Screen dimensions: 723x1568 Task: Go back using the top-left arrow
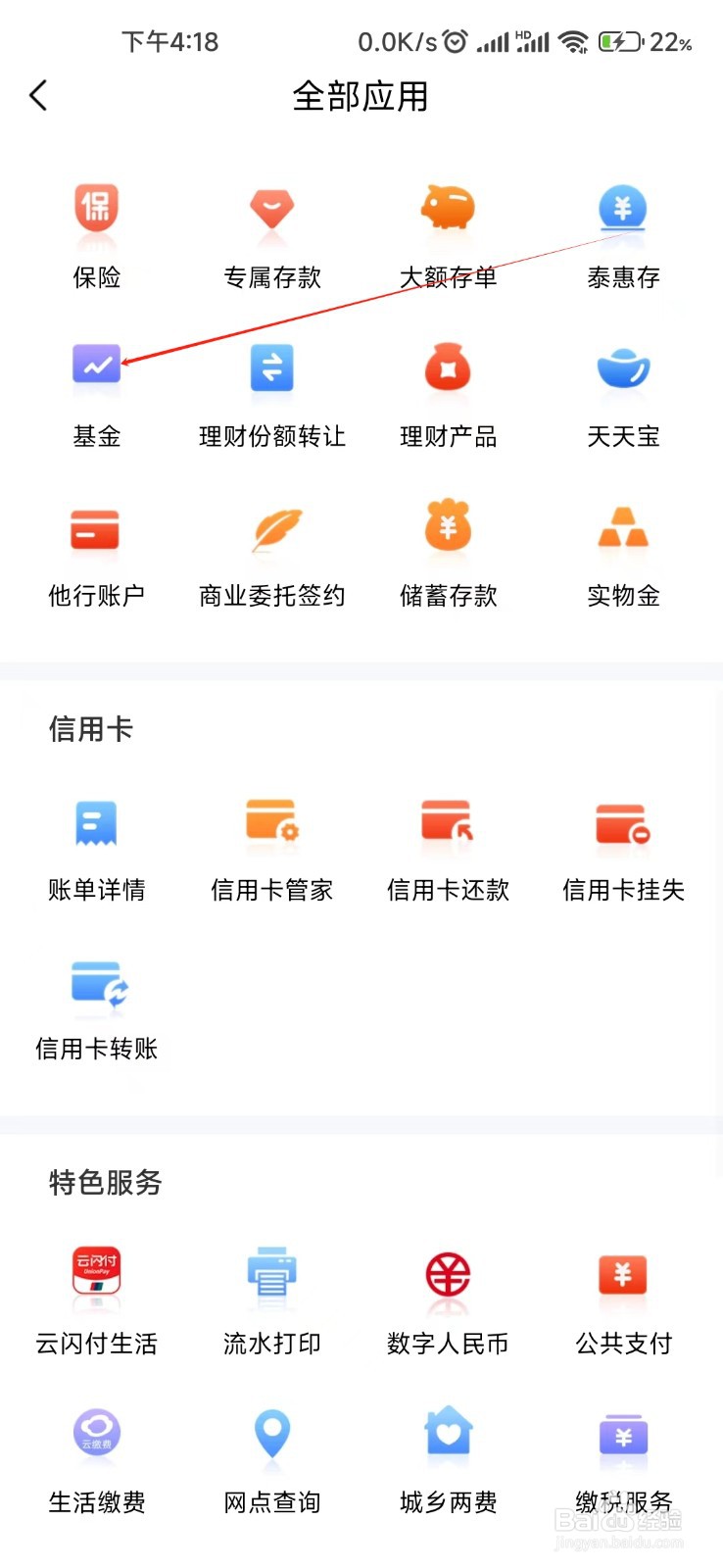tap(38, 96)
